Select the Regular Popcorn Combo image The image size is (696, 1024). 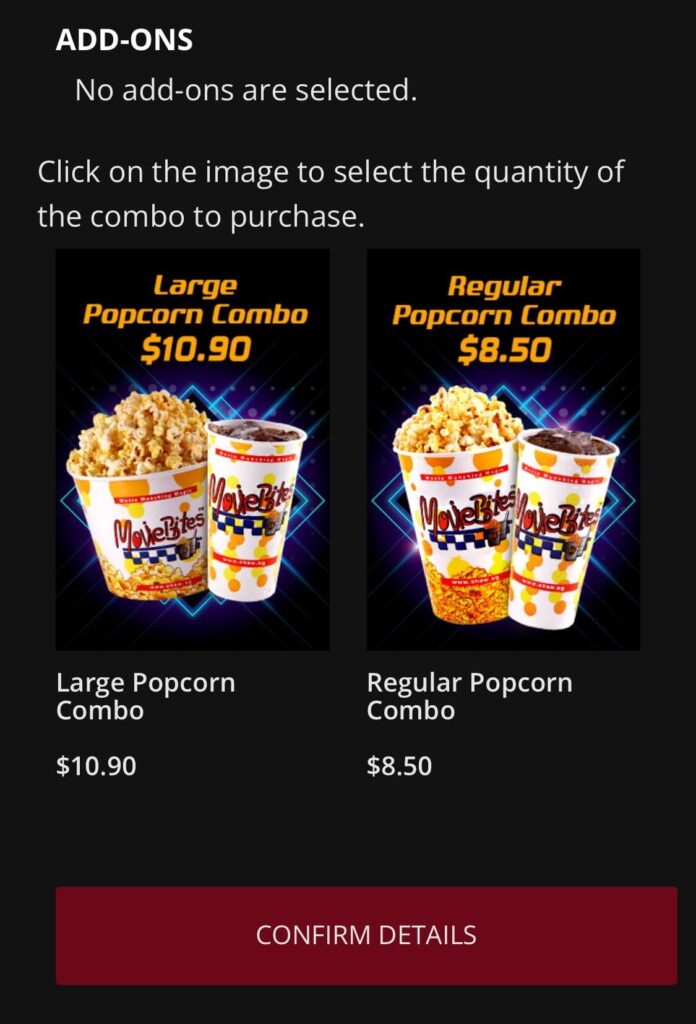coord(503,449)
